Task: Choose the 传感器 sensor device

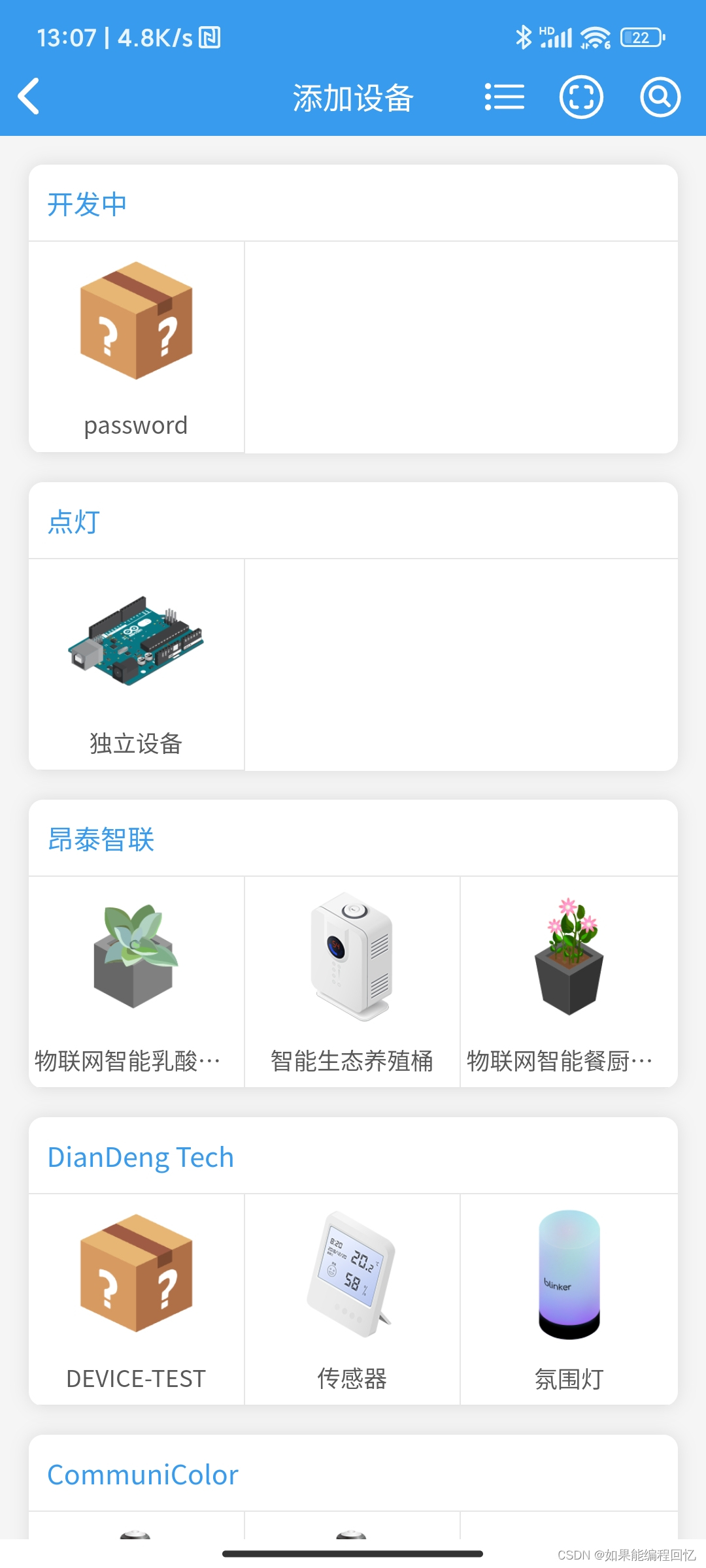Action: [352, 1299]
